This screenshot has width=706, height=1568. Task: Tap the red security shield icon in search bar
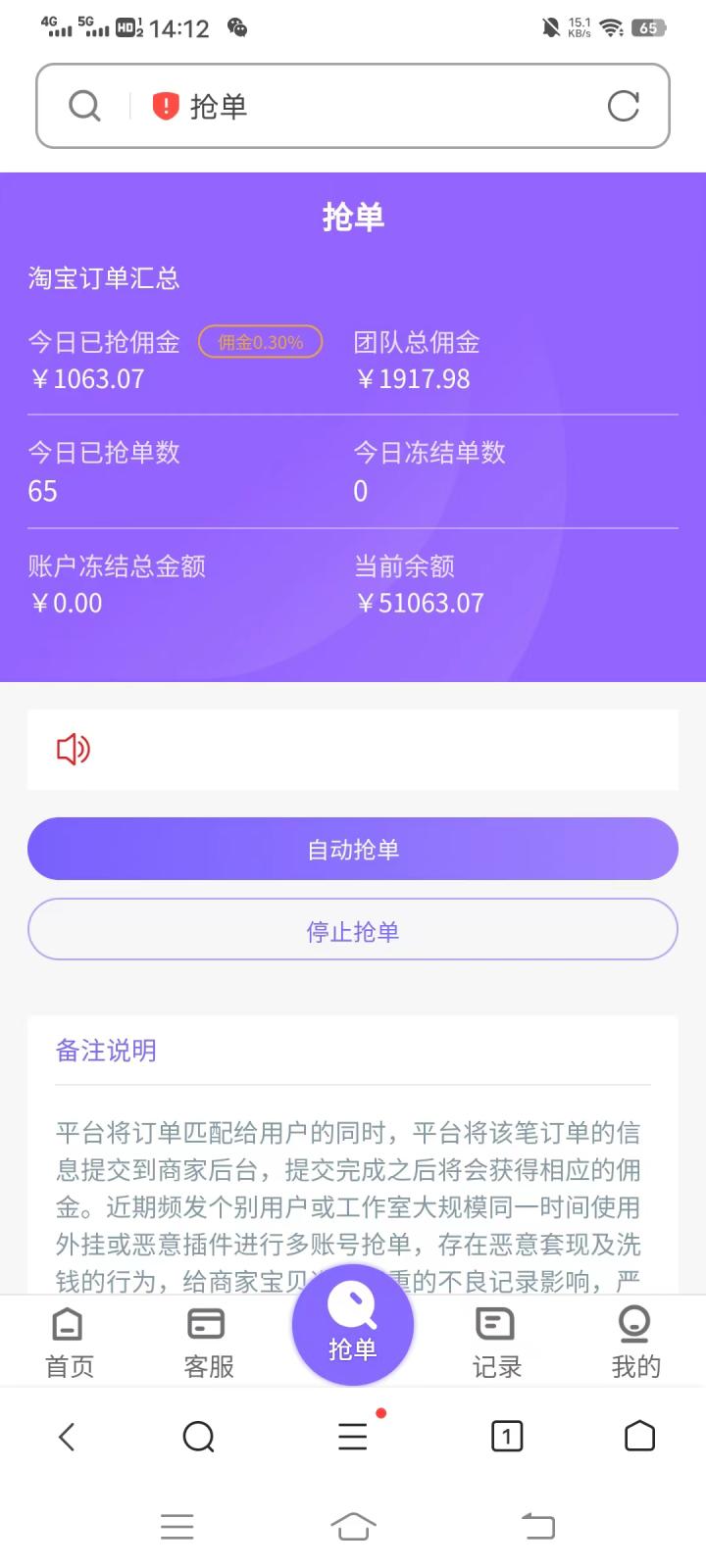[x=166, y=105]
